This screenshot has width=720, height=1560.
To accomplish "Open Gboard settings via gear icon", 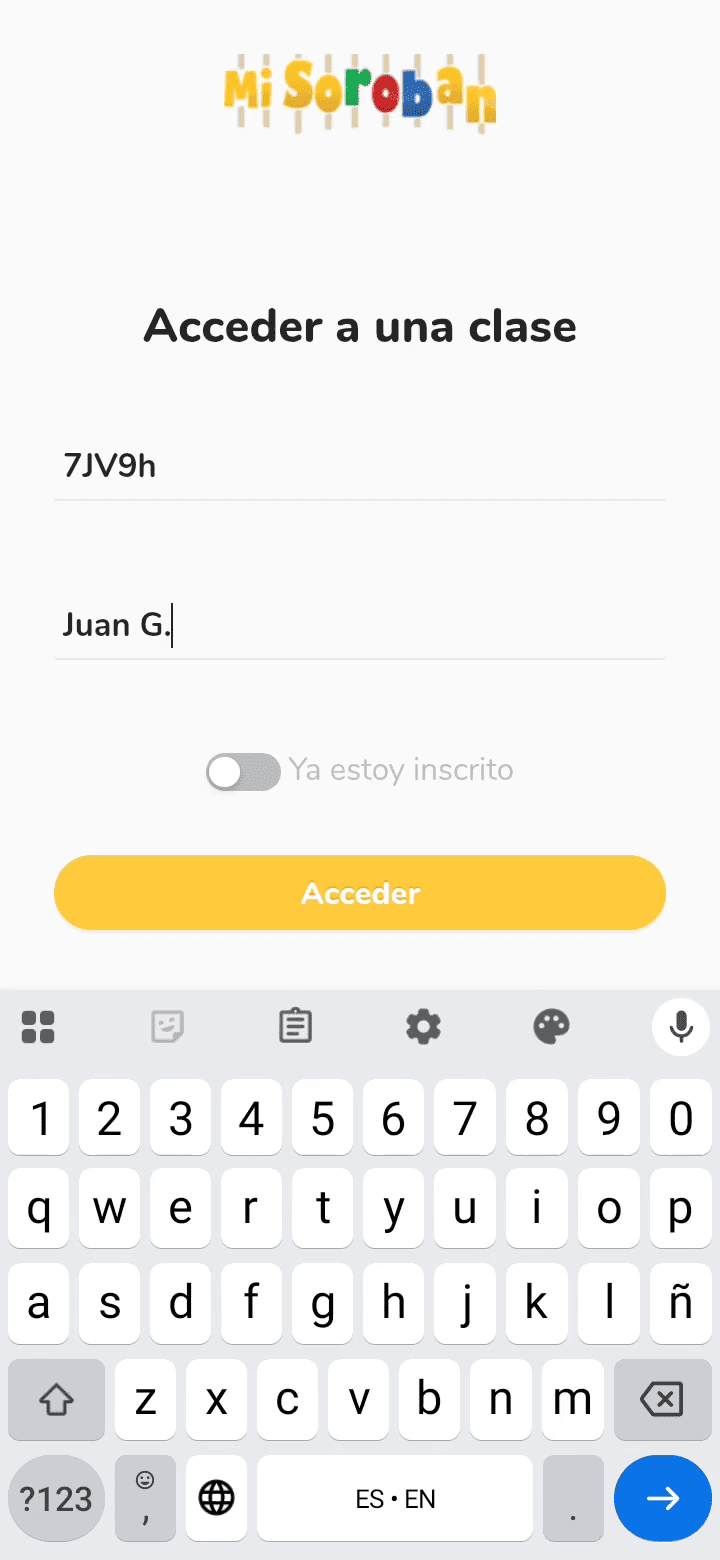I will pos(423,1027).
